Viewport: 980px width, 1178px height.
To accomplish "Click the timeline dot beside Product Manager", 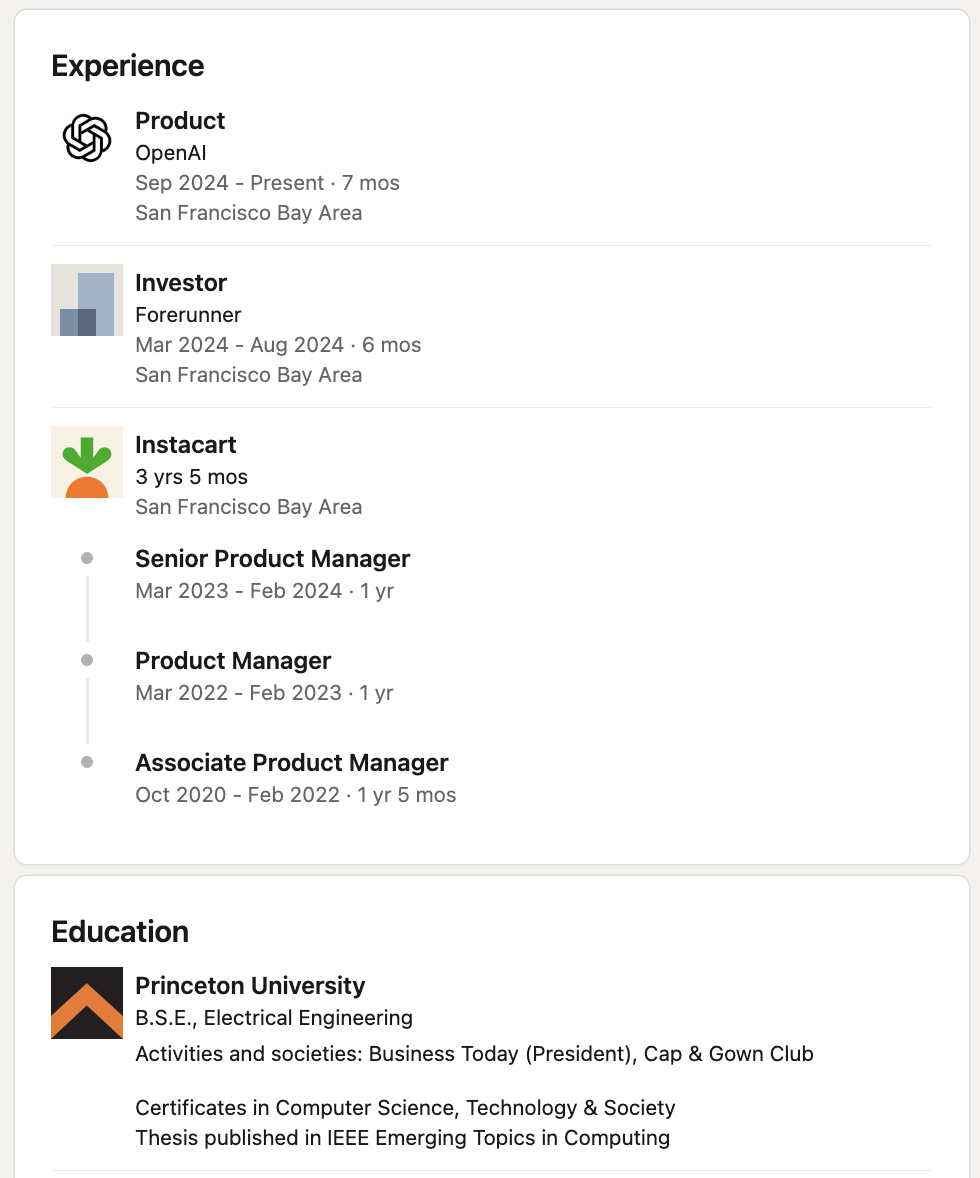I will 88,660.
